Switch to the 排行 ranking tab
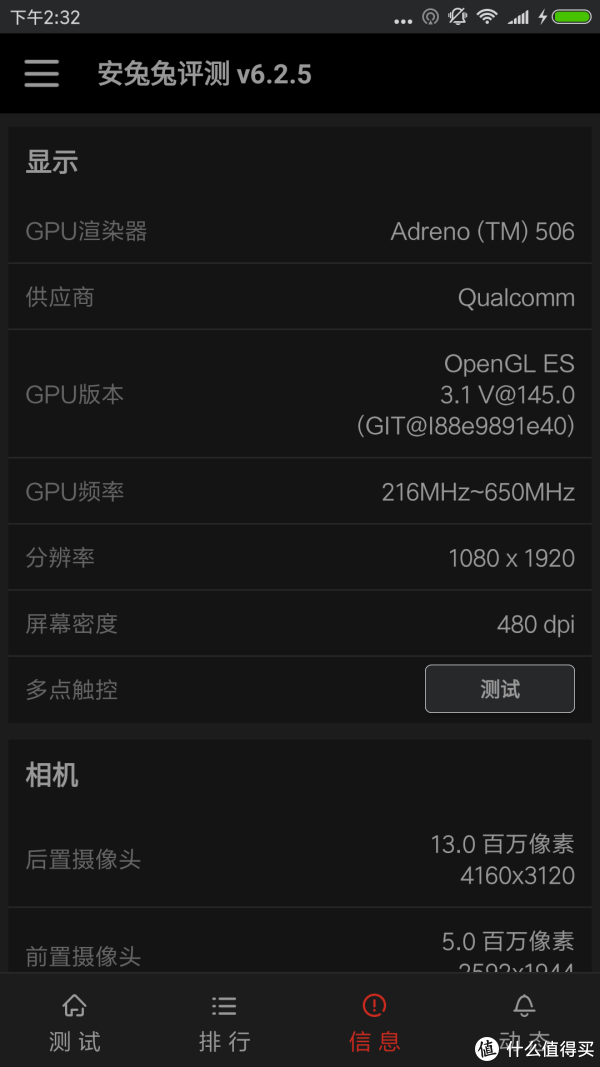 tap(224, 1023)
